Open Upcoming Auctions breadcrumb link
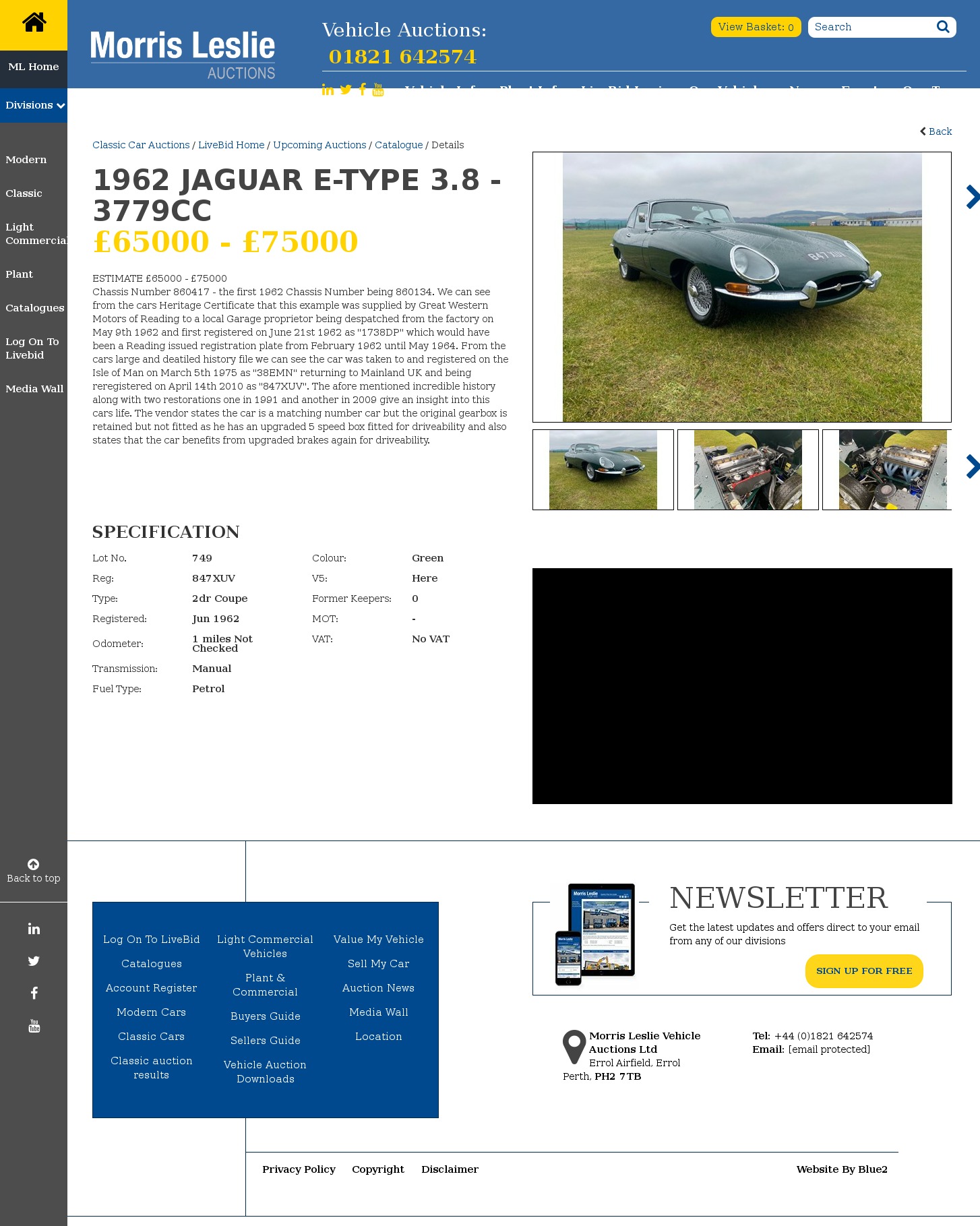 [x=319, y=145]
